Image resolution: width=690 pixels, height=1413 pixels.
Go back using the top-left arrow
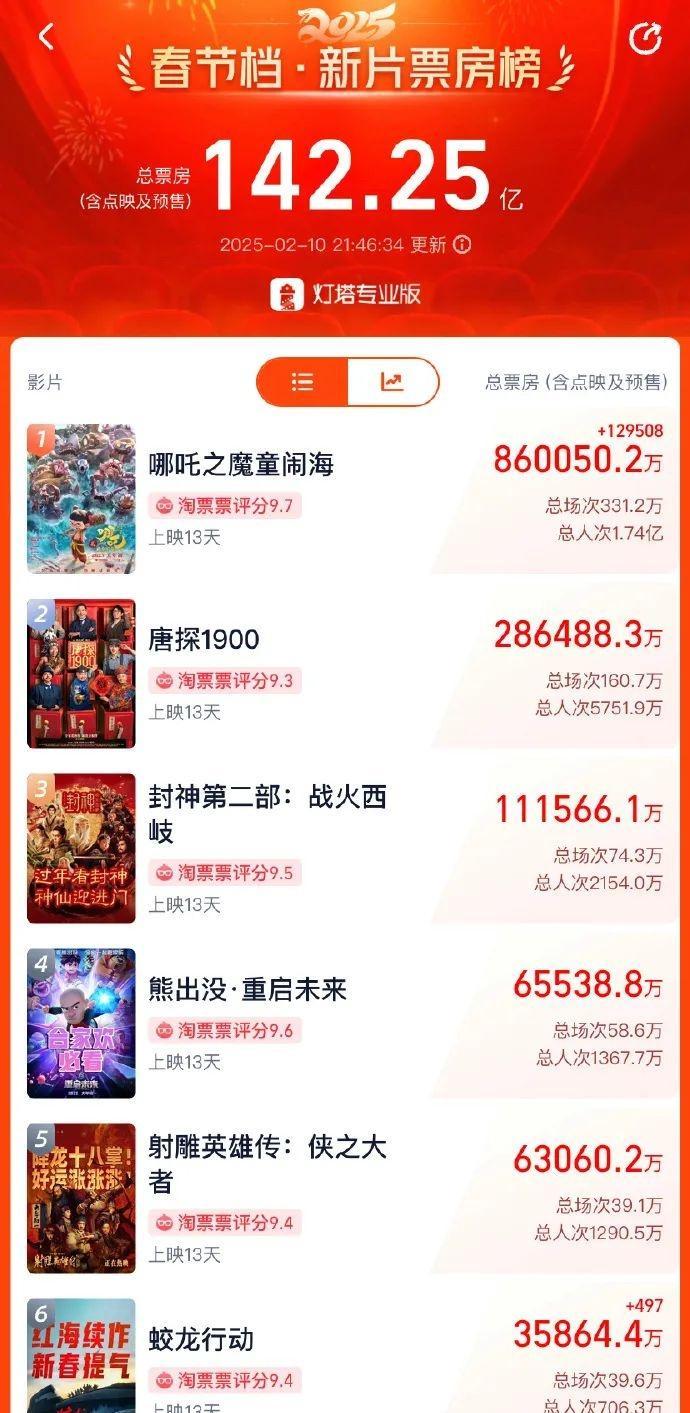coord(45,37)
